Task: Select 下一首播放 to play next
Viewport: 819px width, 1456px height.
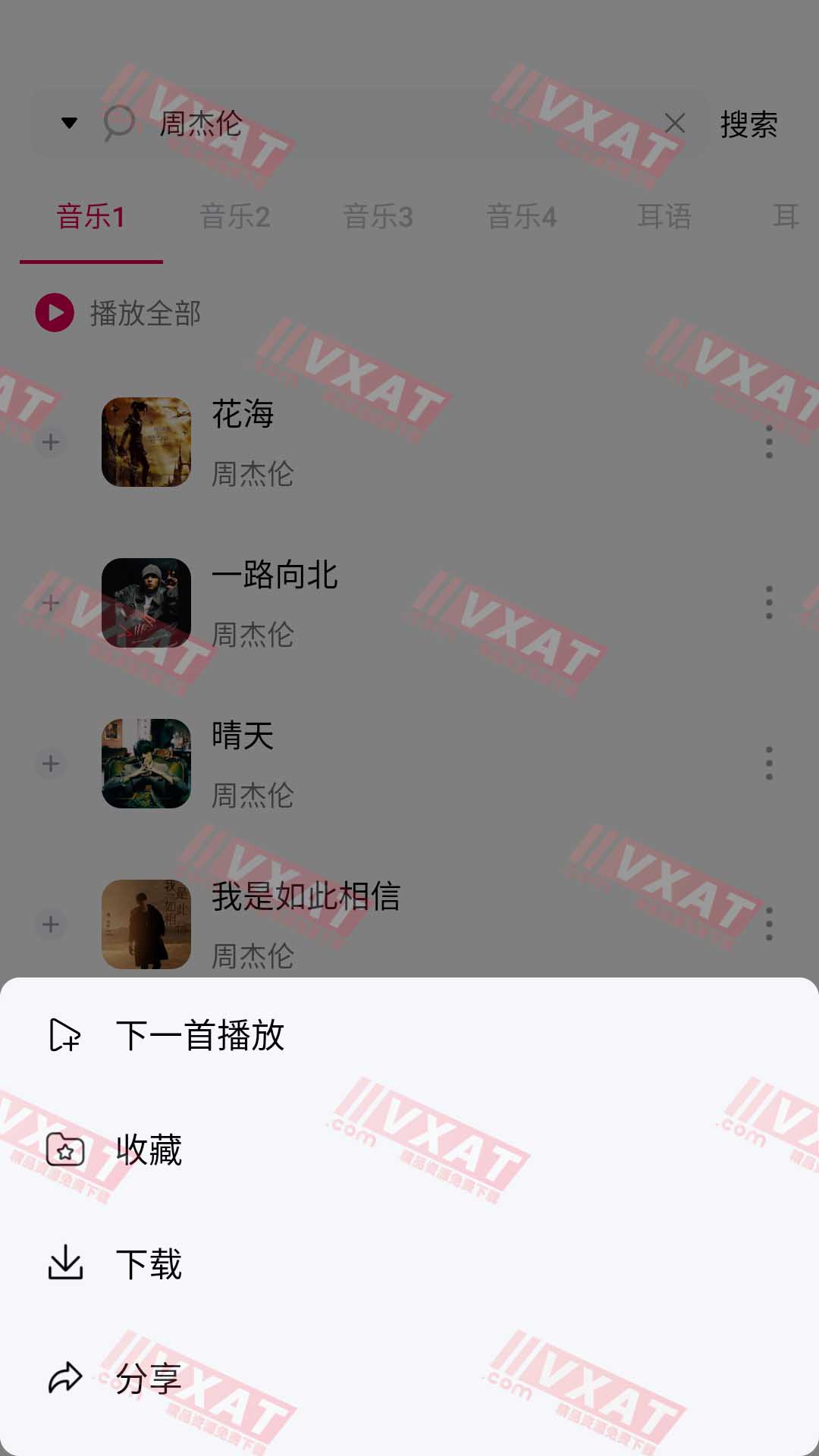Action: (199, 1036)
